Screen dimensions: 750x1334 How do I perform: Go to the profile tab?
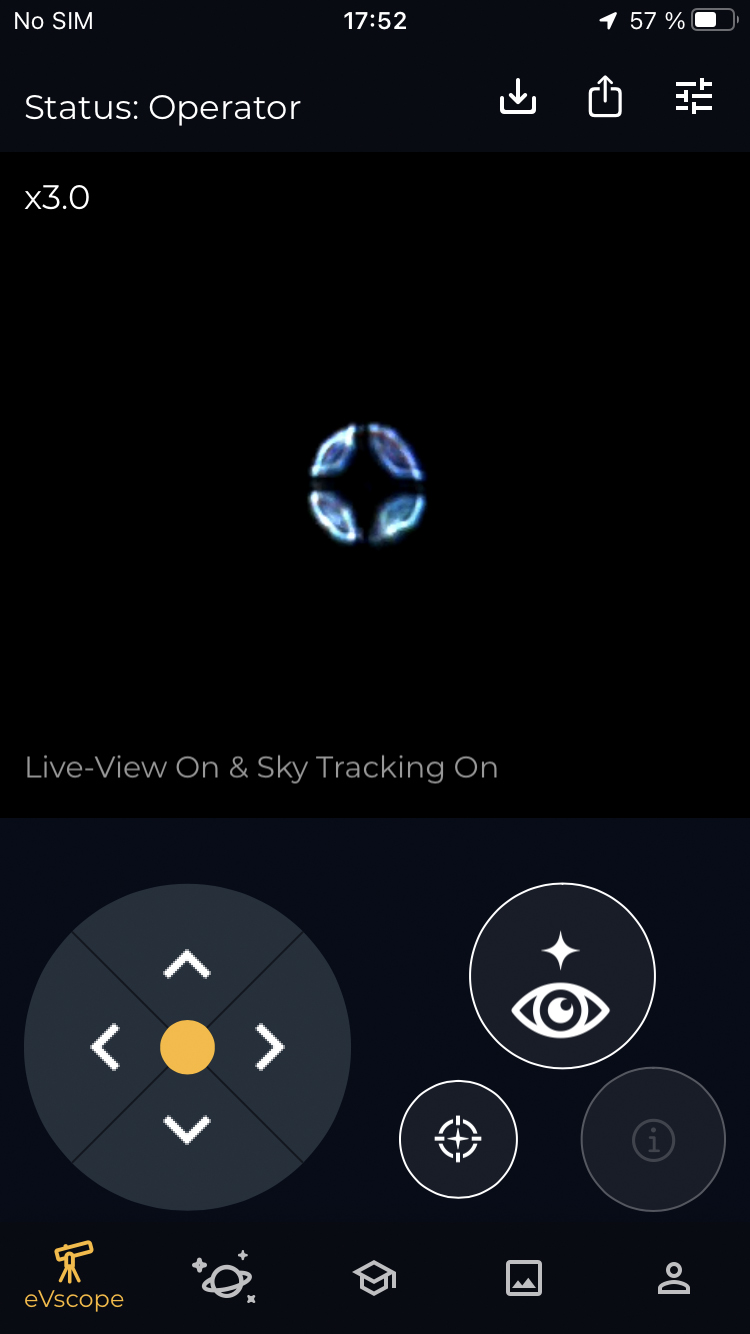674,1278
